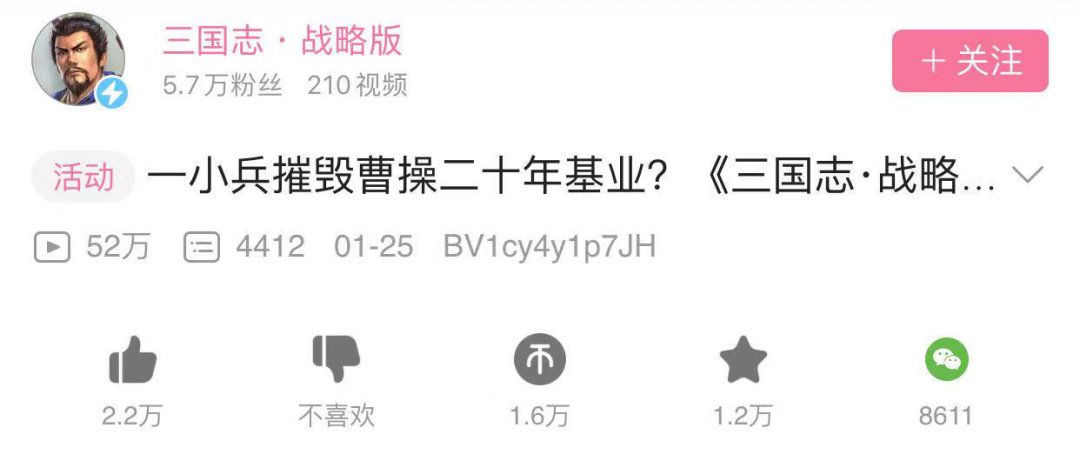Dislike the video (不喜欢)
This screenshot has width=1080, height=461.
coord(336,360)
